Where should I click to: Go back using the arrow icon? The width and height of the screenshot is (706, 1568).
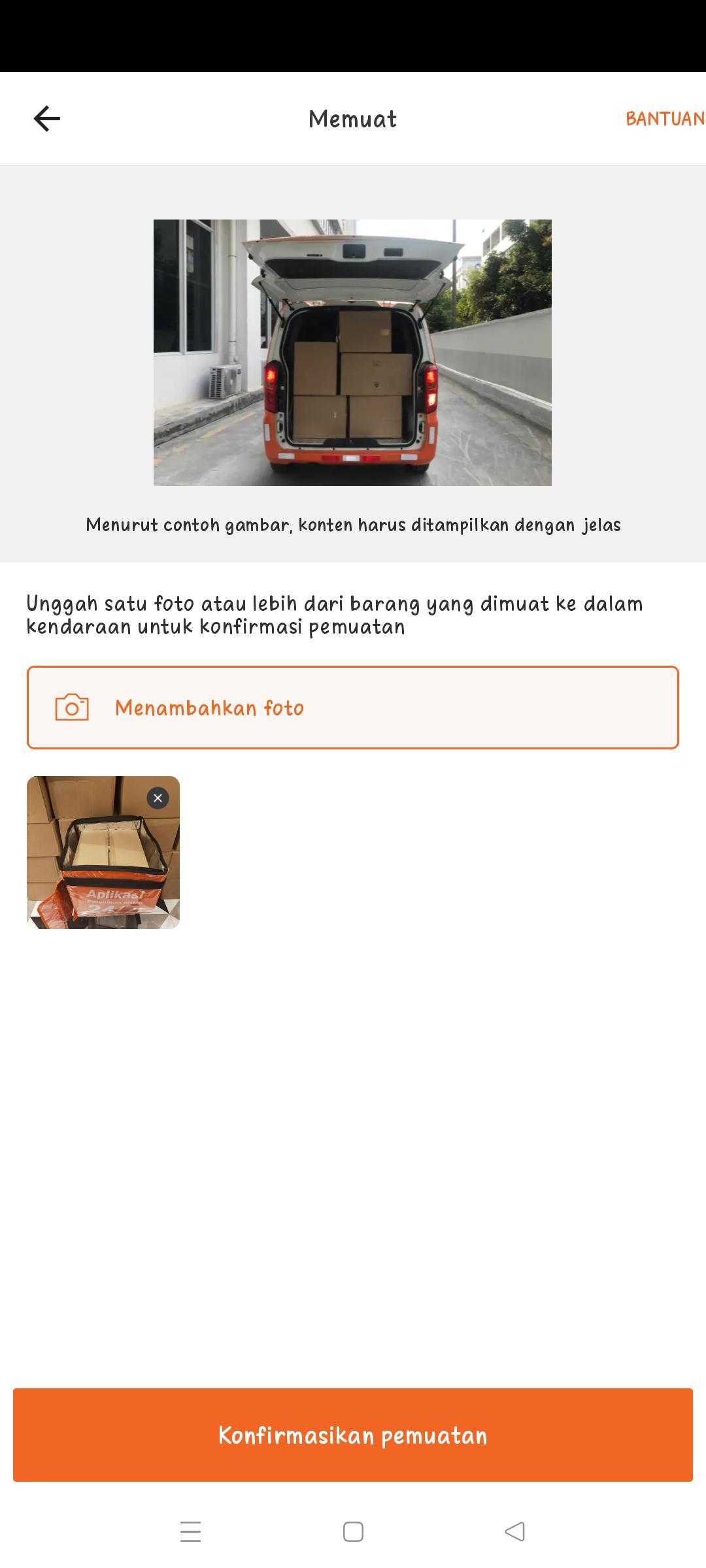click(46, 119)
